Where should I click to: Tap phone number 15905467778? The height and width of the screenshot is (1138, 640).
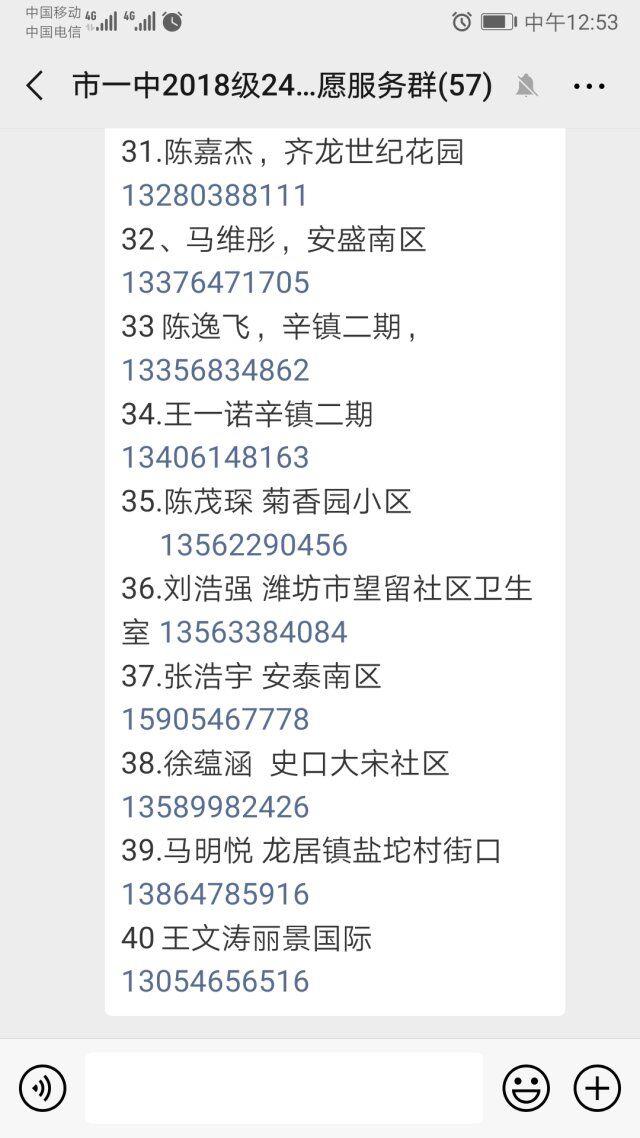click(216, 719)
